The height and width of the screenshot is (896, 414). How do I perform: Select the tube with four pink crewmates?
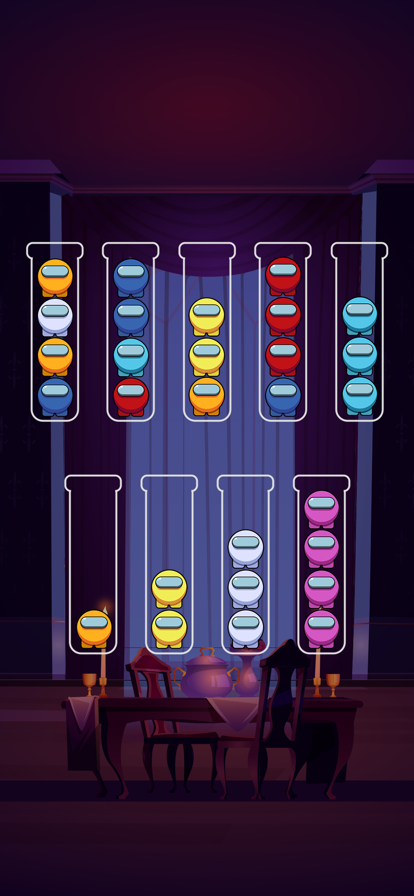tap(321, 565)
